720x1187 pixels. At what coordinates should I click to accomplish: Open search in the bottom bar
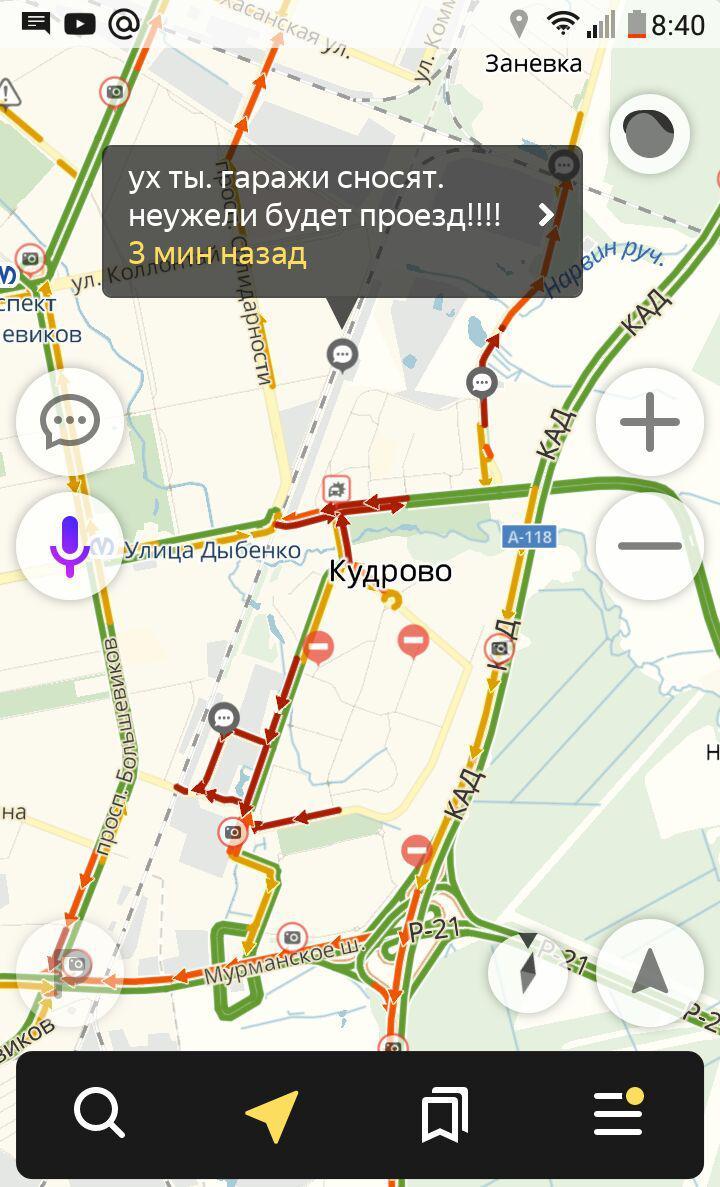(99, 1112)
